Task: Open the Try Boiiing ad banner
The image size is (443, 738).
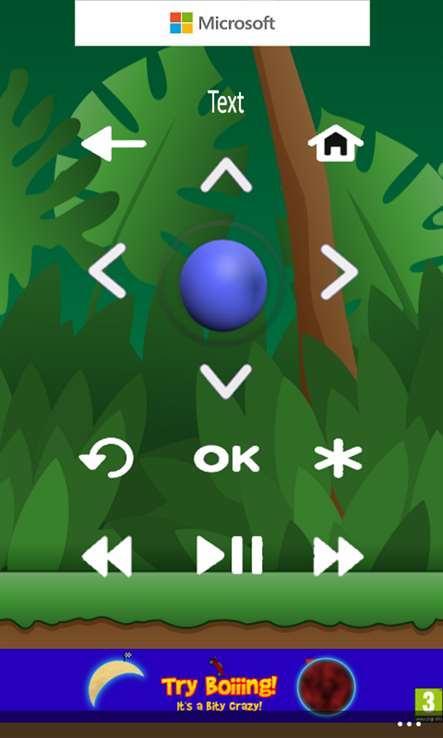Action: click(221, 685)
